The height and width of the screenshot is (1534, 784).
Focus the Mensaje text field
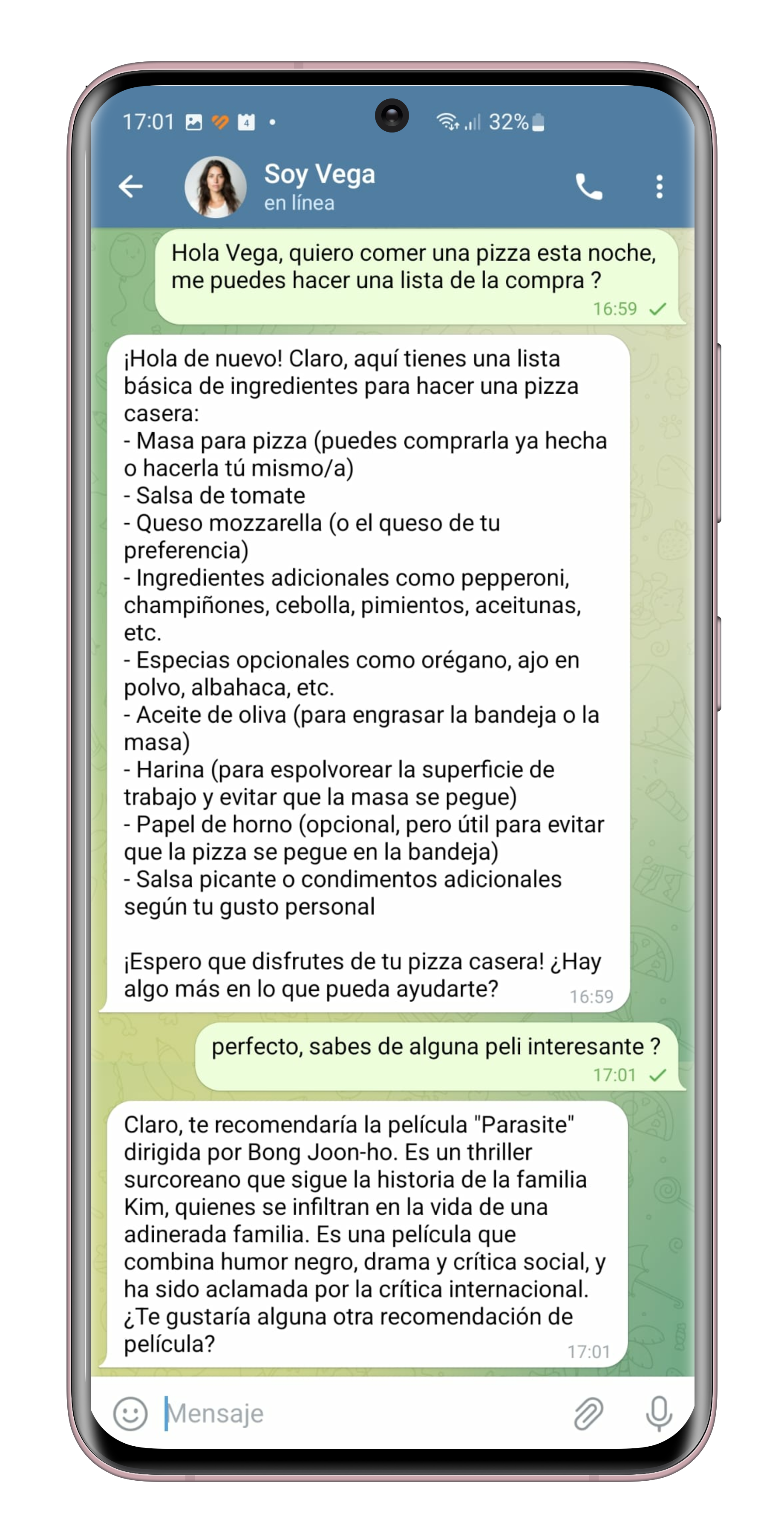pos(357,1413)
